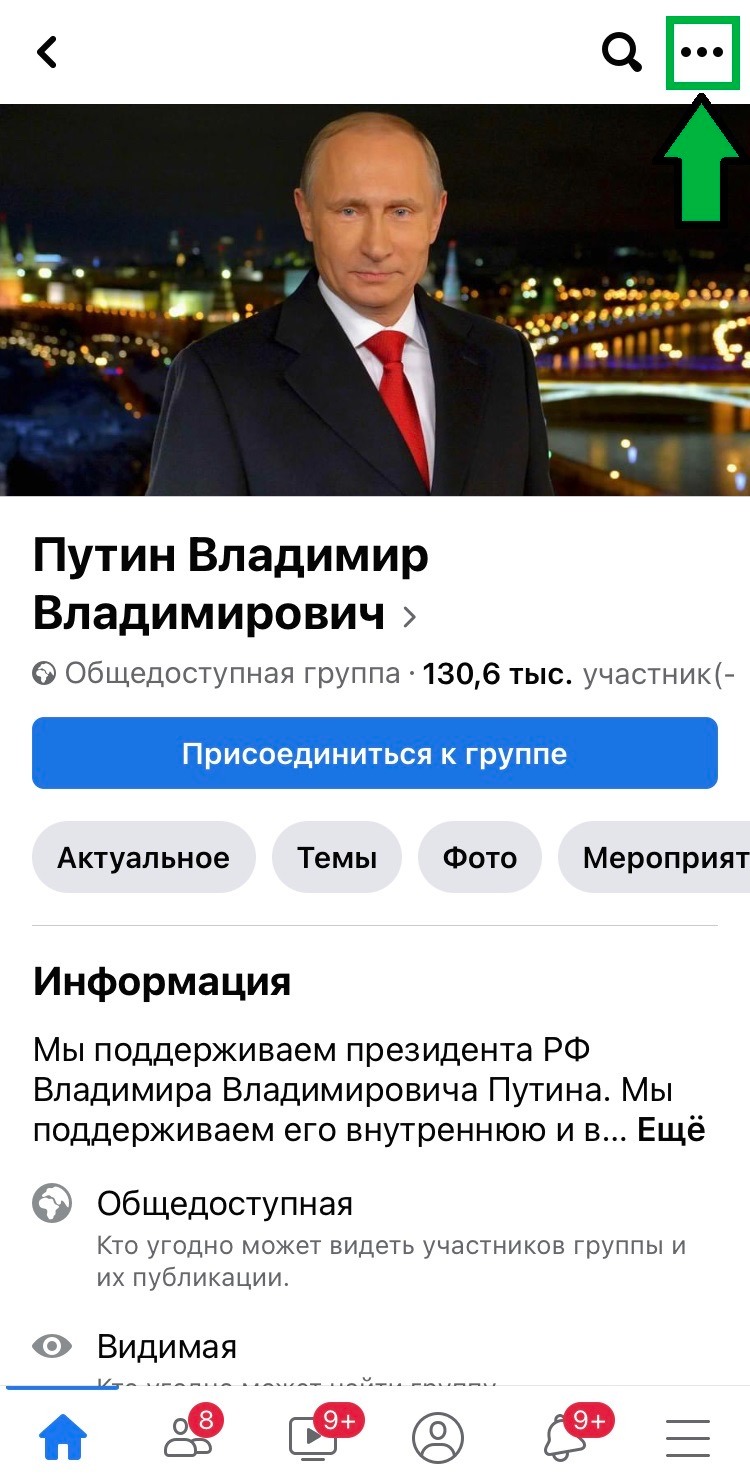Select the Актуальное chip

pos(144,857)
